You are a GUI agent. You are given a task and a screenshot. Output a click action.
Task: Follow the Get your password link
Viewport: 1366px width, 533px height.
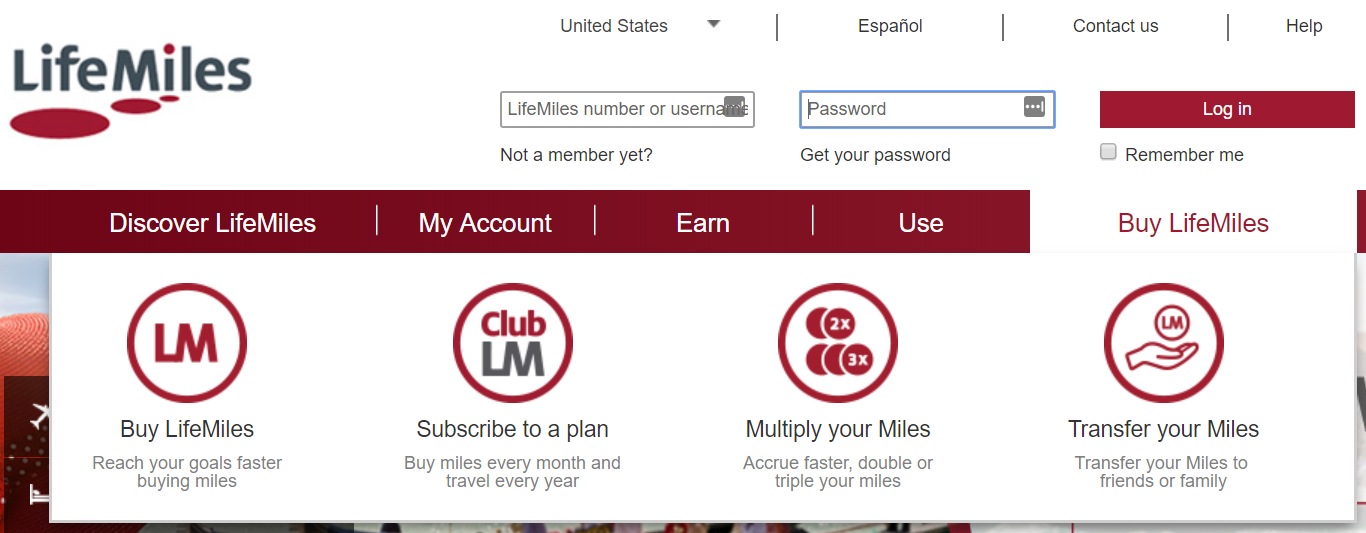click(875, 155)
